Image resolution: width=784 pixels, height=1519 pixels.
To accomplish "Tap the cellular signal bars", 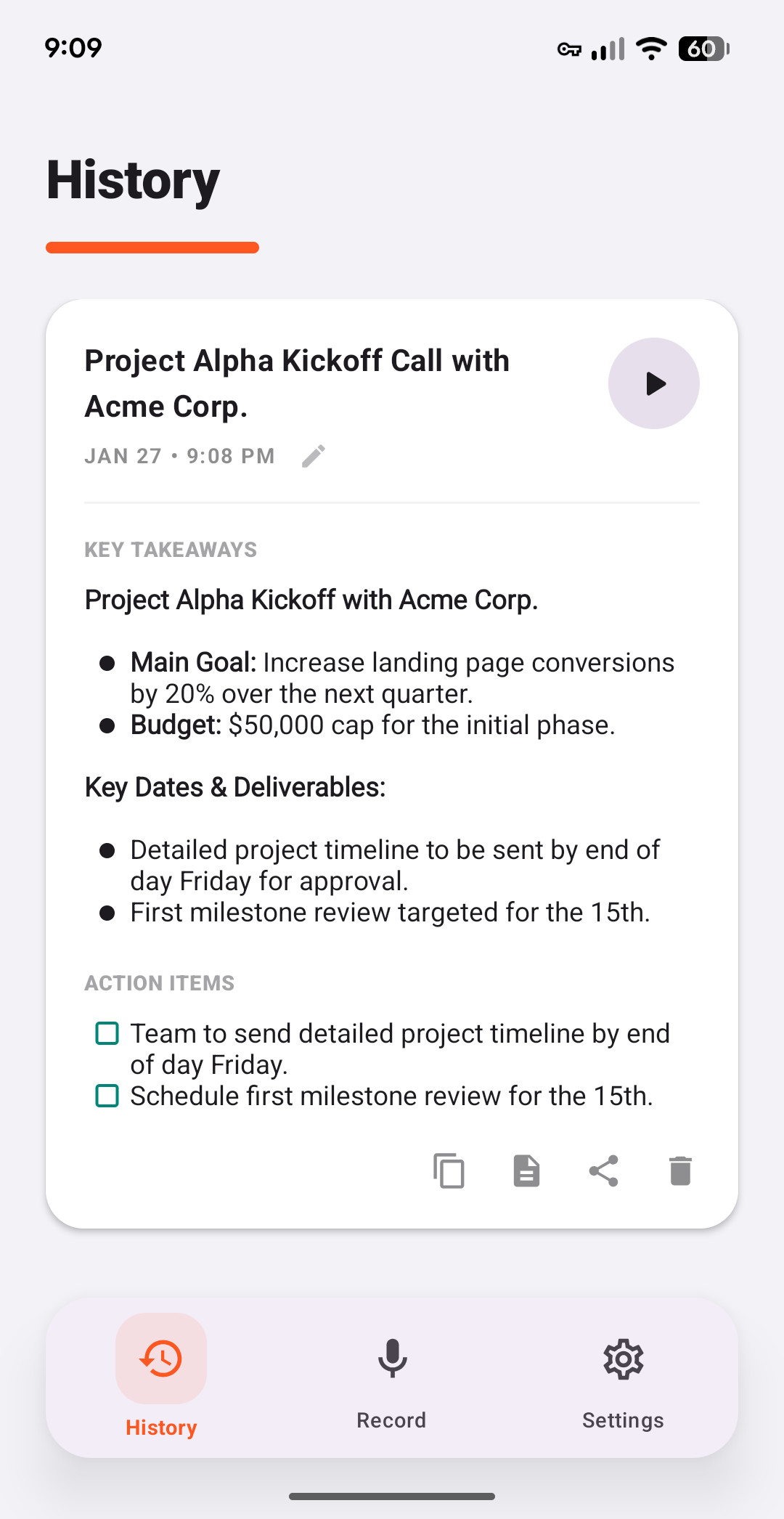I will click(x=607, y=48).
